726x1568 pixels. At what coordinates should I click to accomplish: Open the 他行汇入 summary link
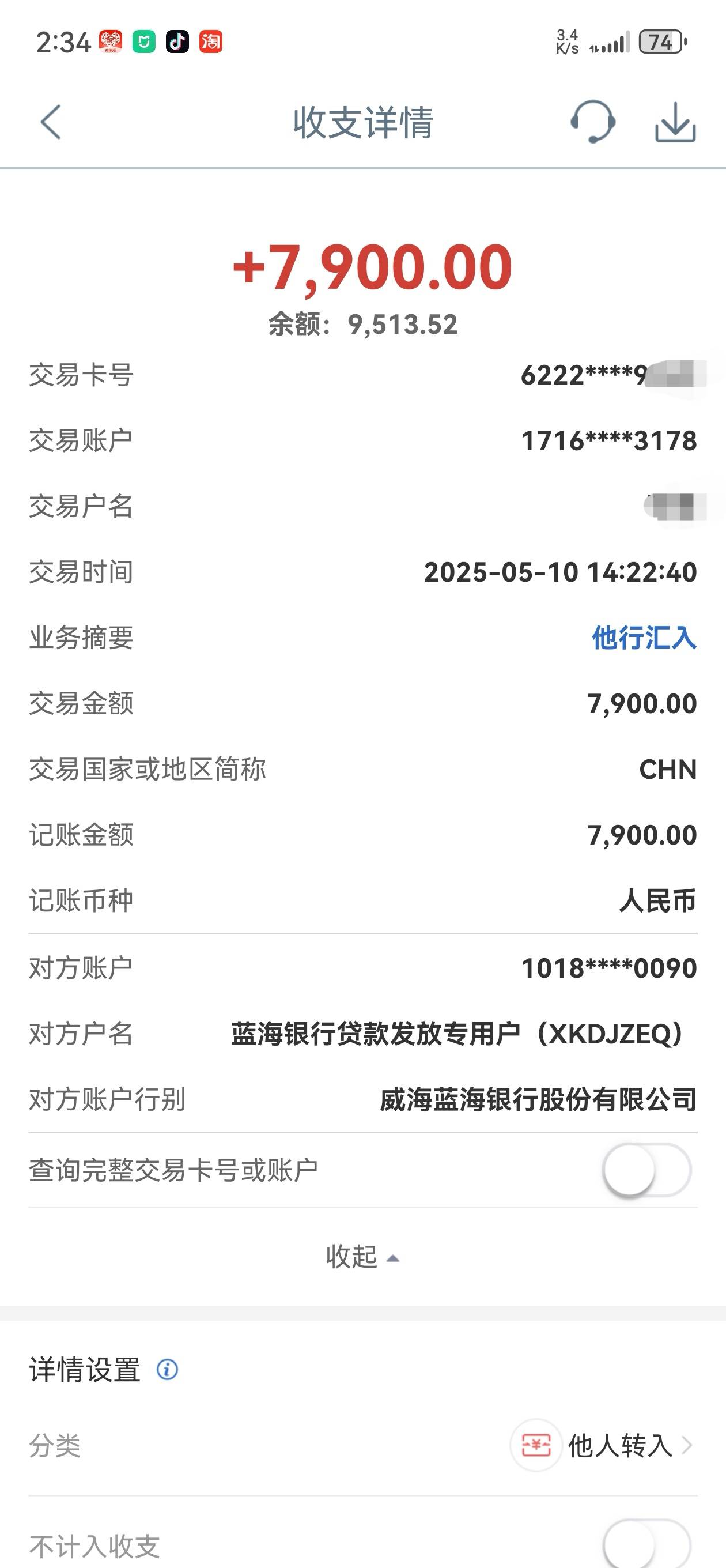pos(644,638)
